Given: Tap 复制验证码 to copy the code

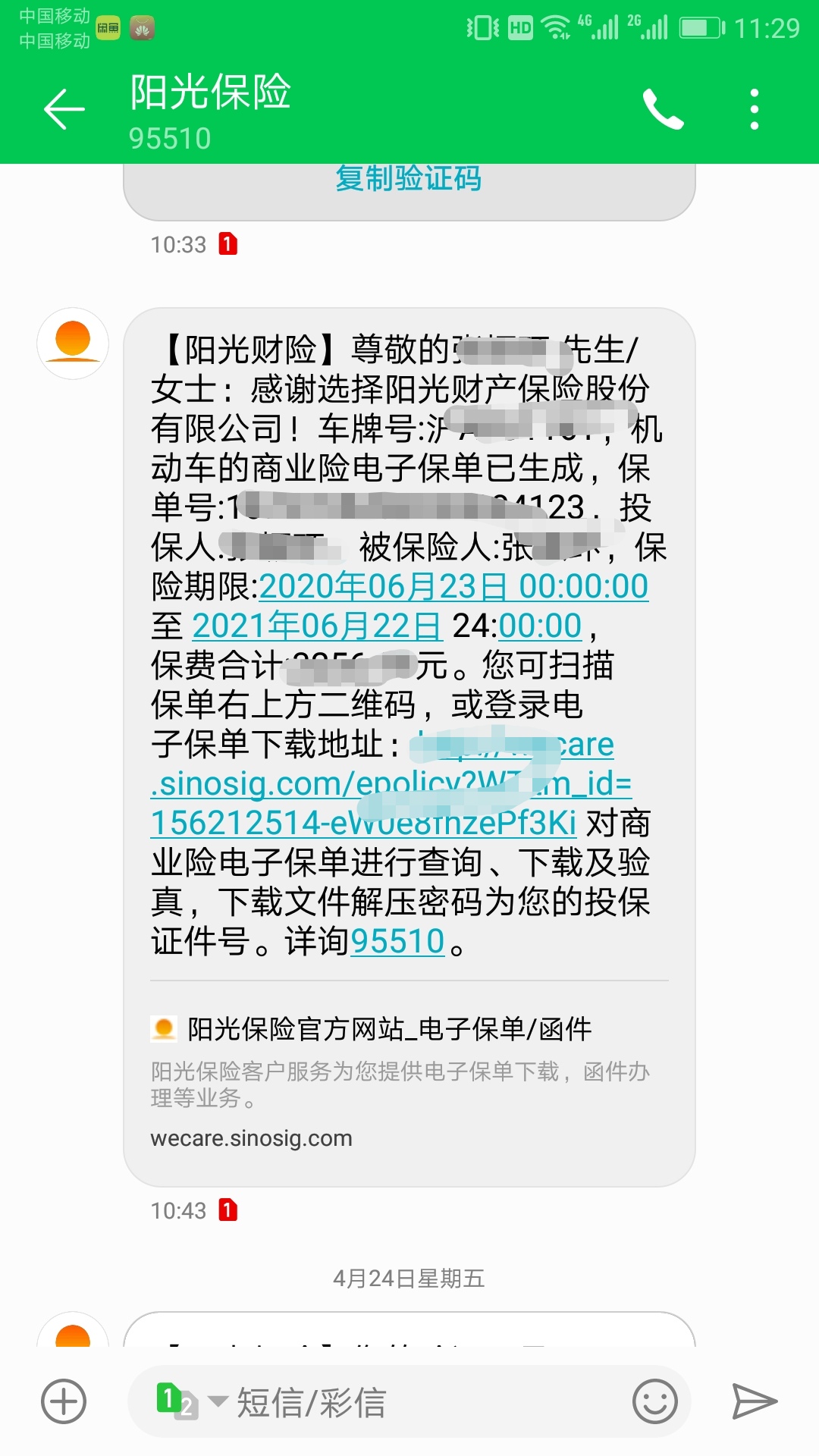Looking at the screenshot, I should [x=409, y=179].
